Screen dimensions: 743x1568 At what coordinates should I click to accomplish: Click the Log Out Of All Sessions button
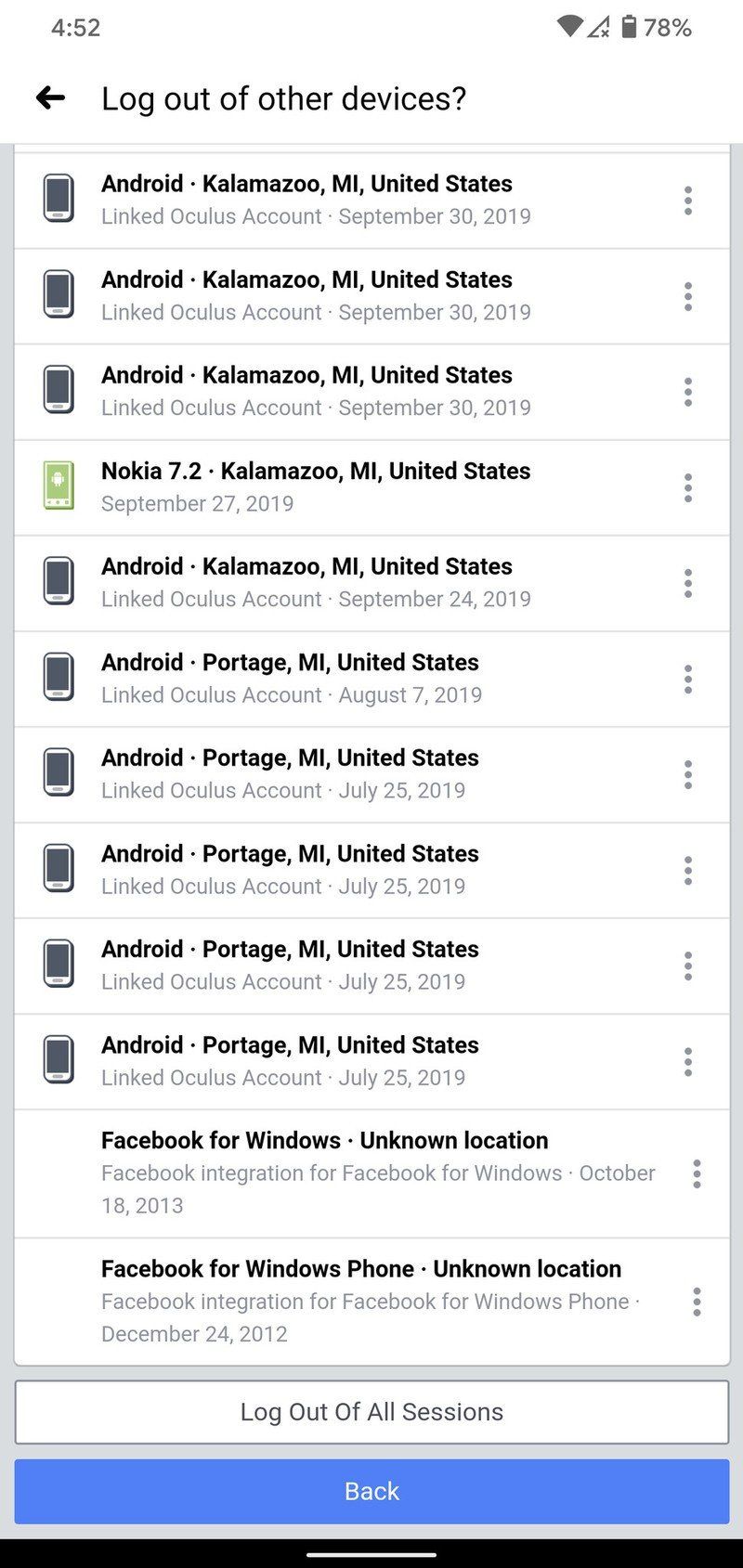point(371,1411)
